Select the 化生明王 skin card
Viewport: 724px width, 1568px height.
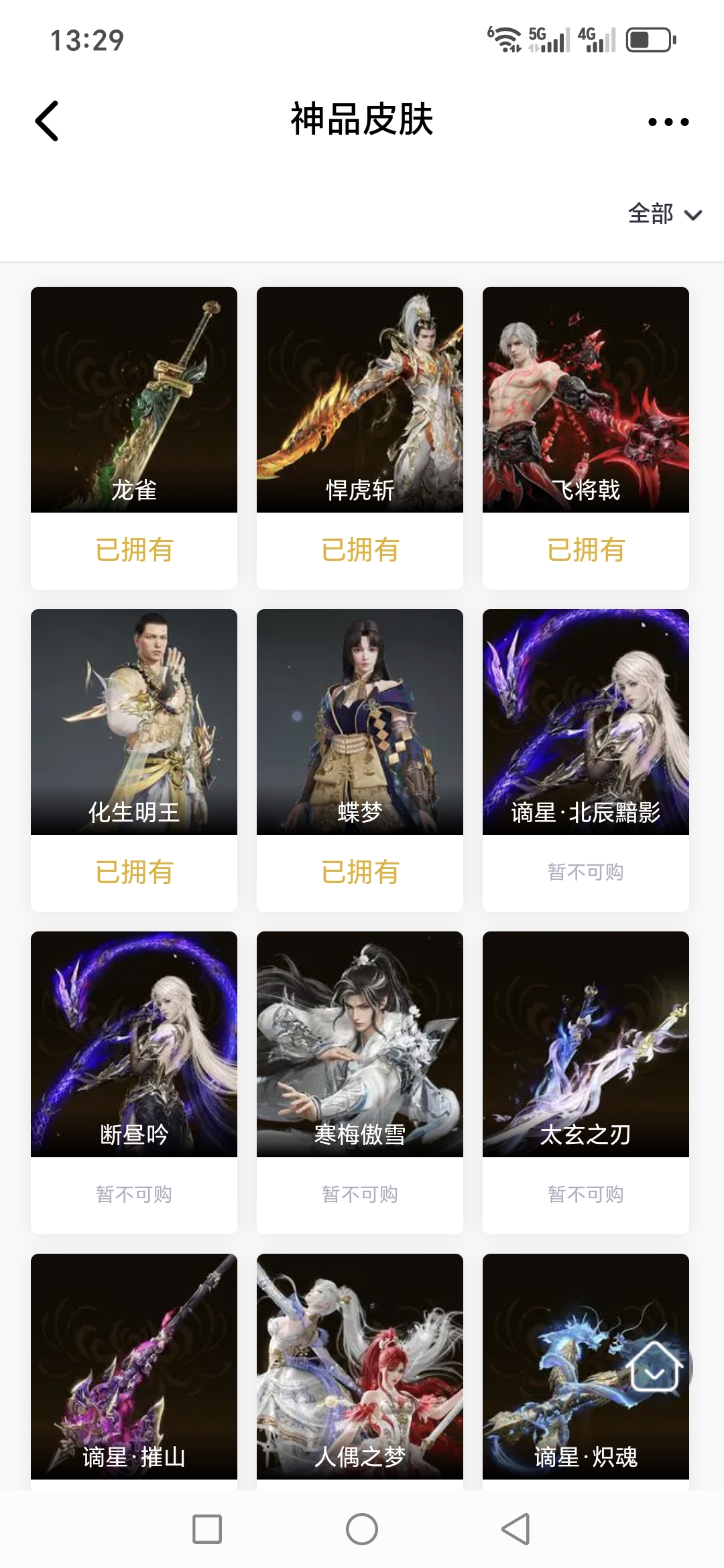(134, 722)
